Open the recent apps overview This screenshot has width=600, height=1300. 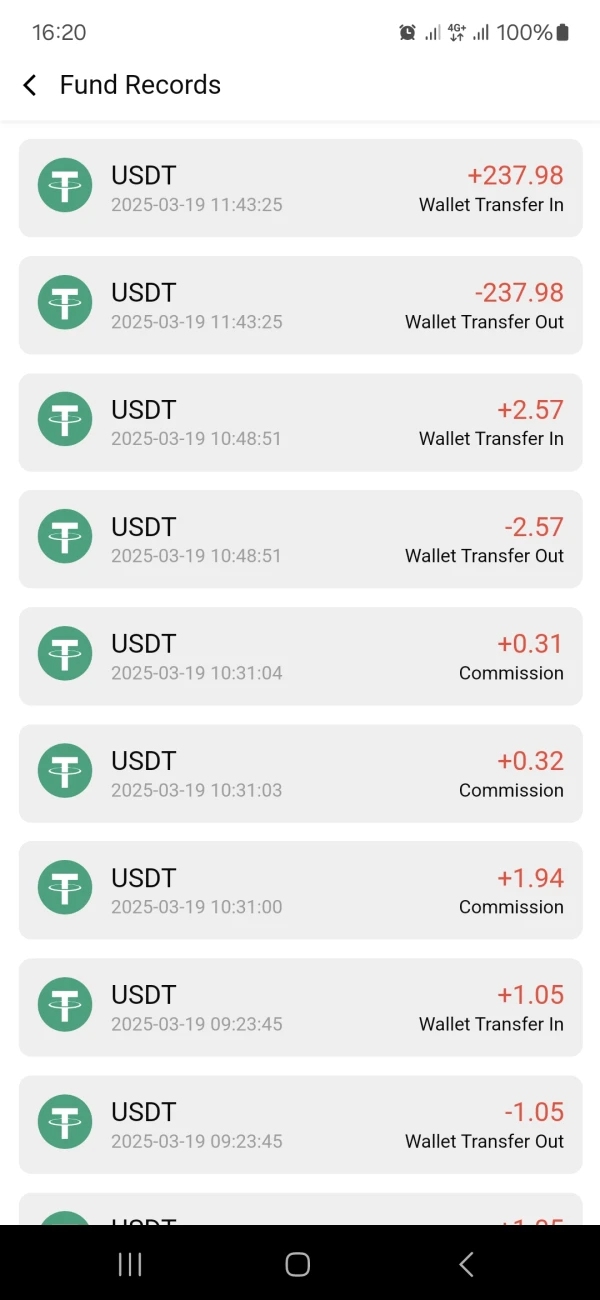pyautogui.click(x=130, y=1264)
